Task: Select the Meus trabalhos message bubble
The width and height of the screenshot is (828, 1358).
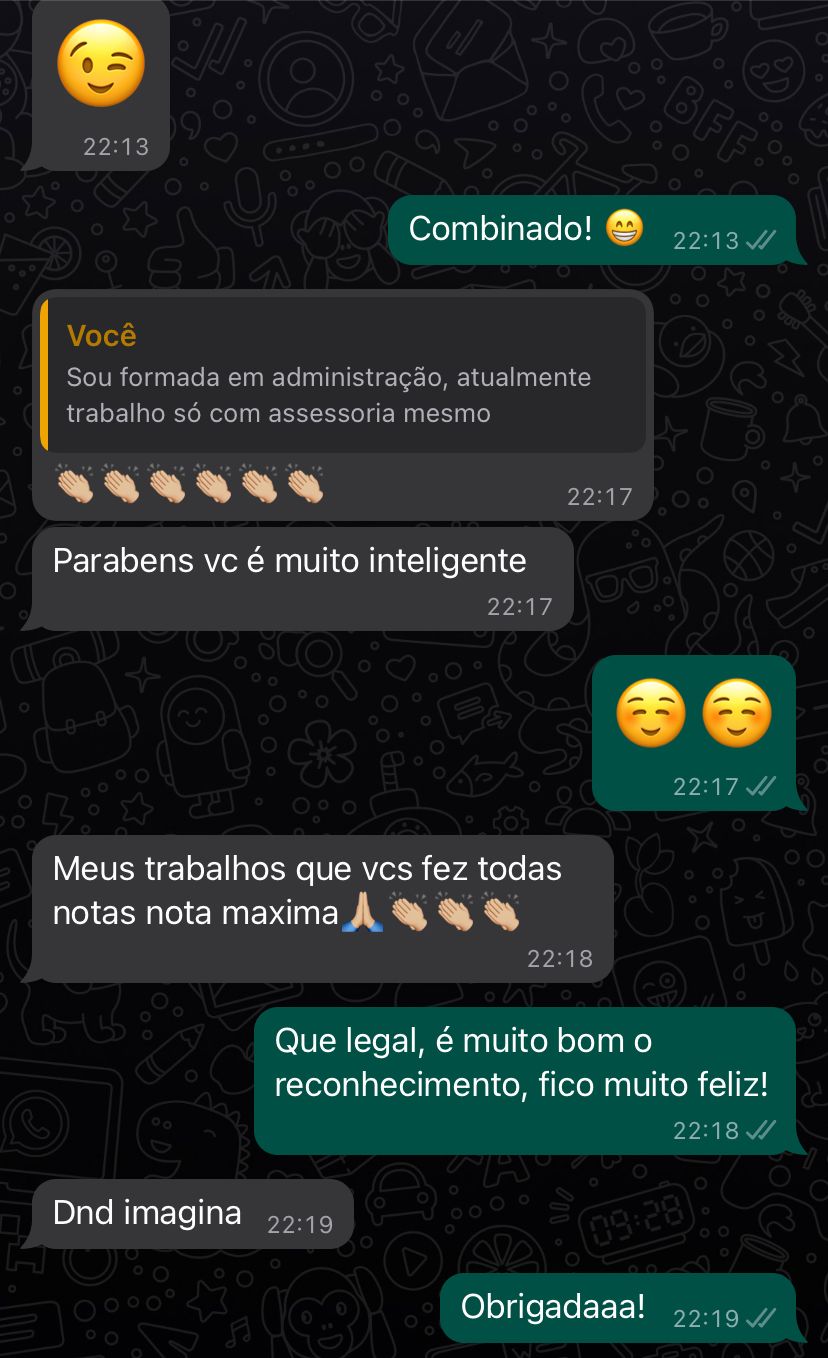Action: tap(307, 890)
